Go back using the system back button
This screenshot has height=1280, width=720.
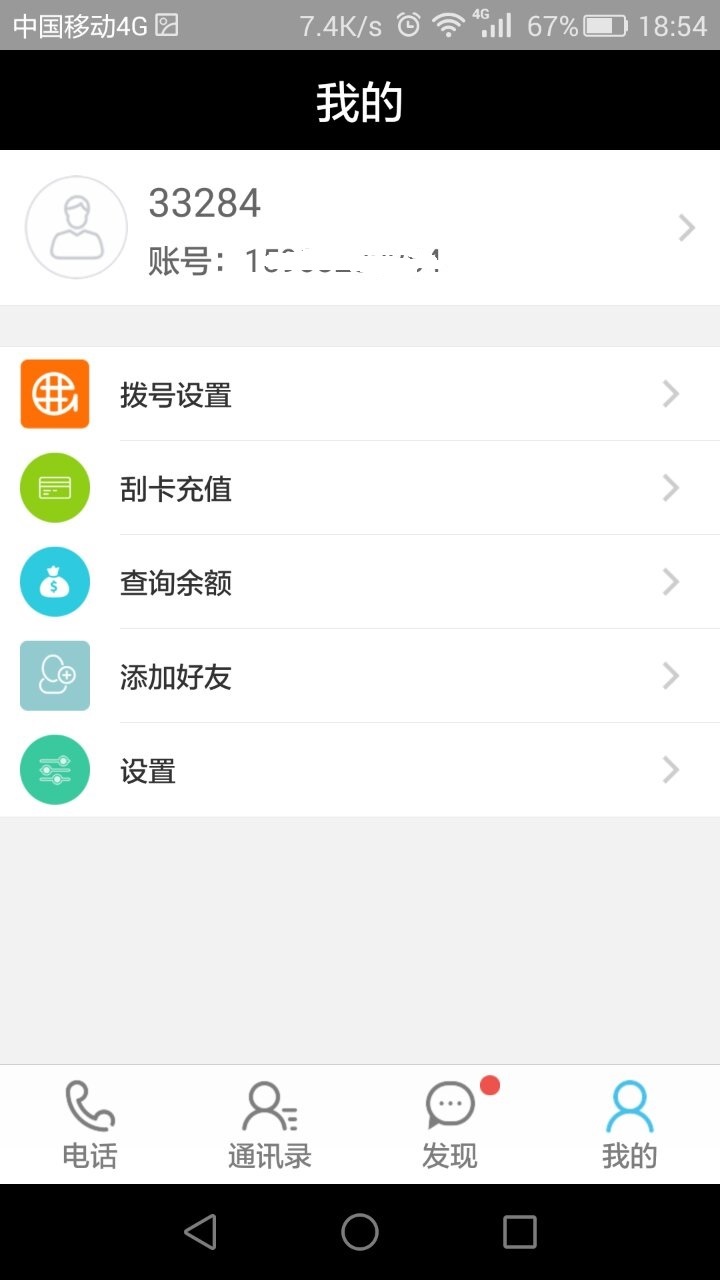(x=200, y=1232)
